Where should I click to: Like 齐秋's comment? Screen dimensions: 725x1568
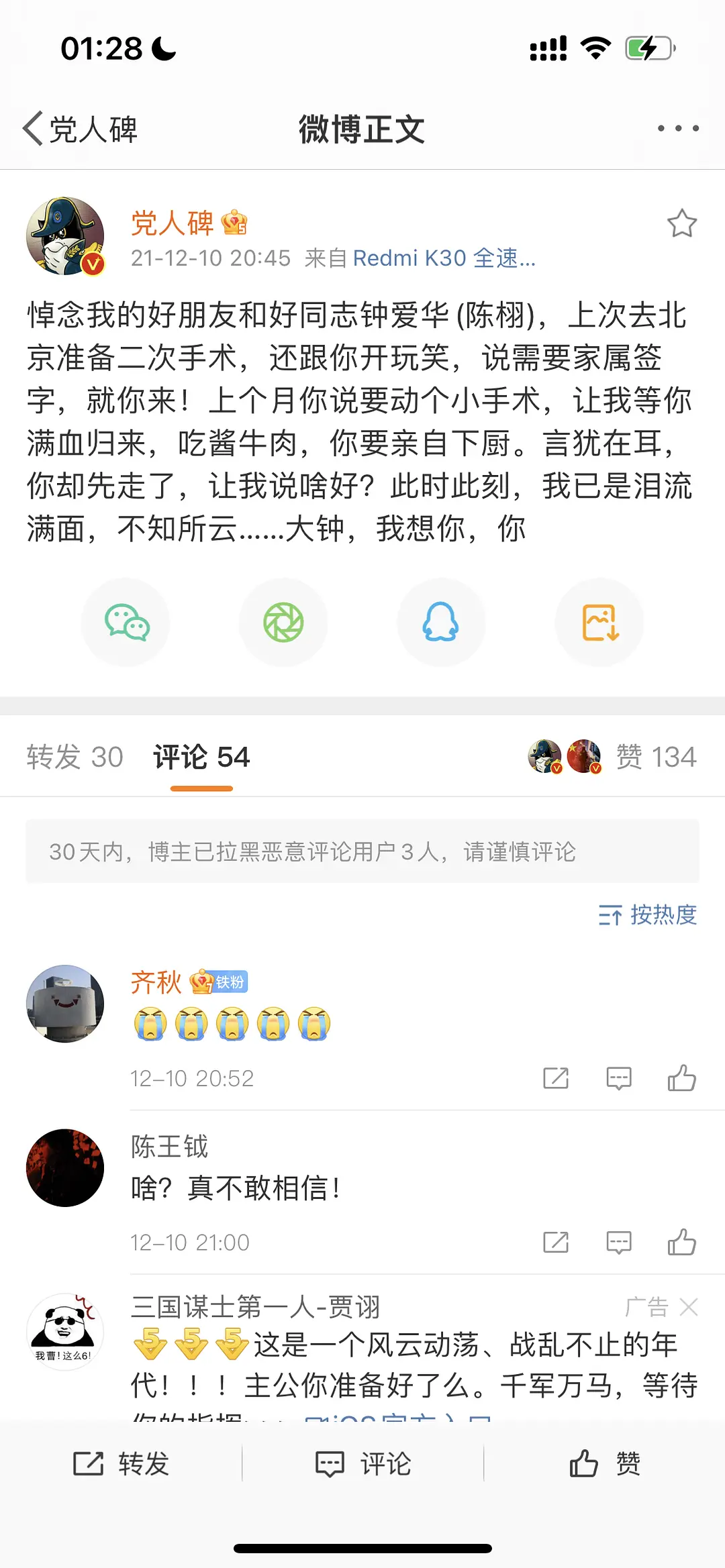coord(681,1078)
